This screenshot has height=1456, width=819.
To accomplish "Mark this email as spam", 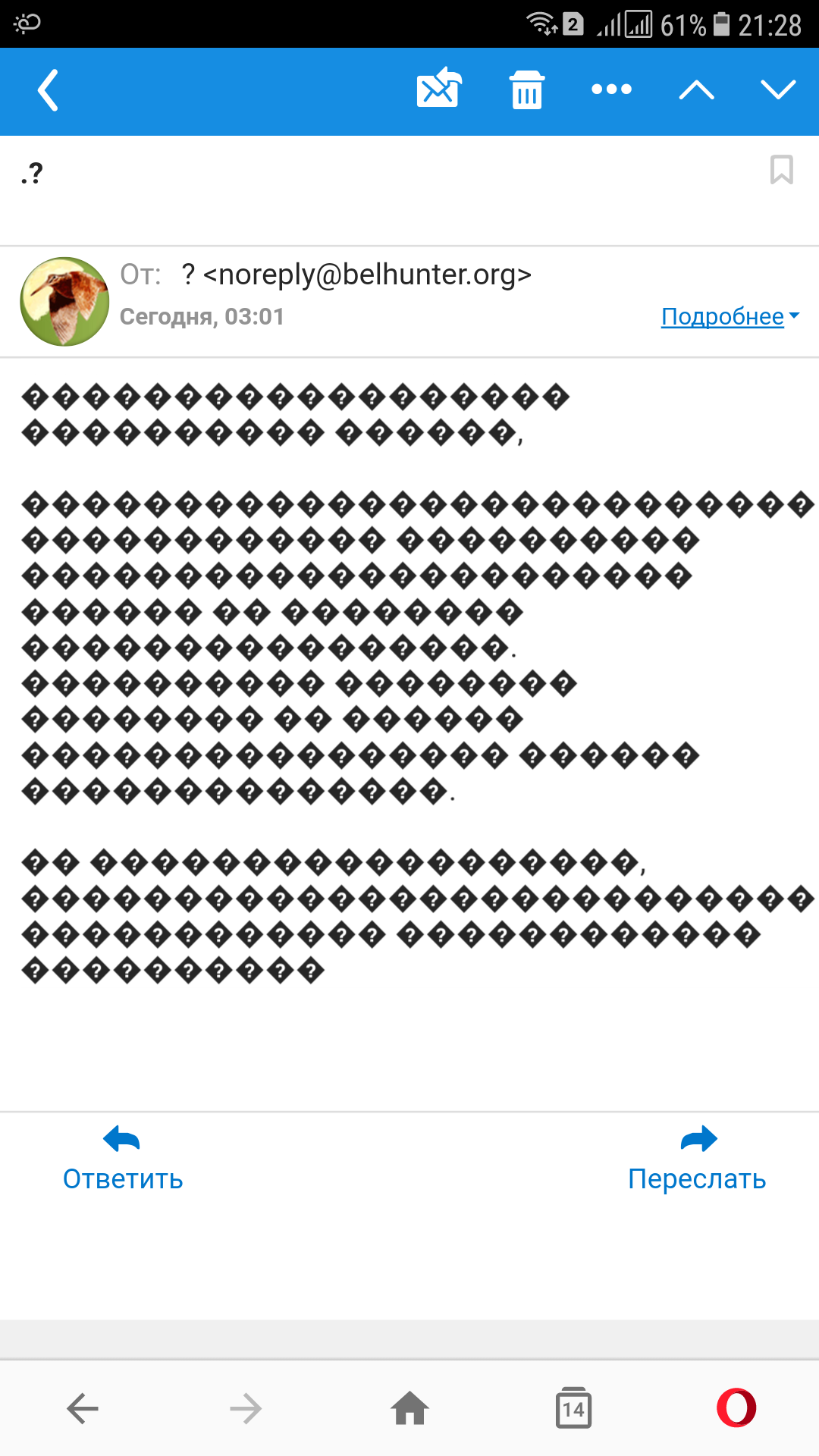I will pyautogui.click(x=439, y=89).
